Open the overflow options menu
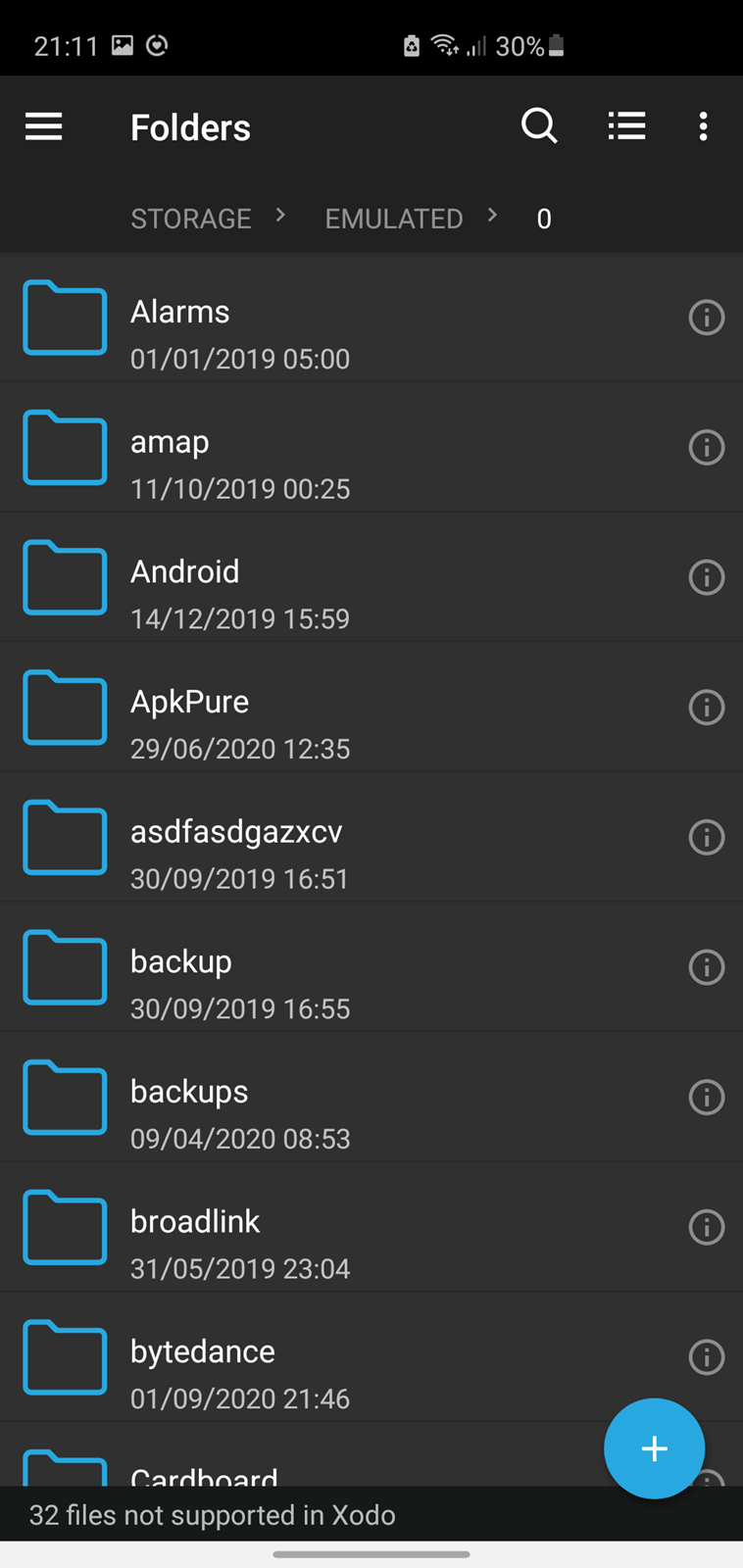Screen dimensions: 743x1568 (x=703, y=126)
